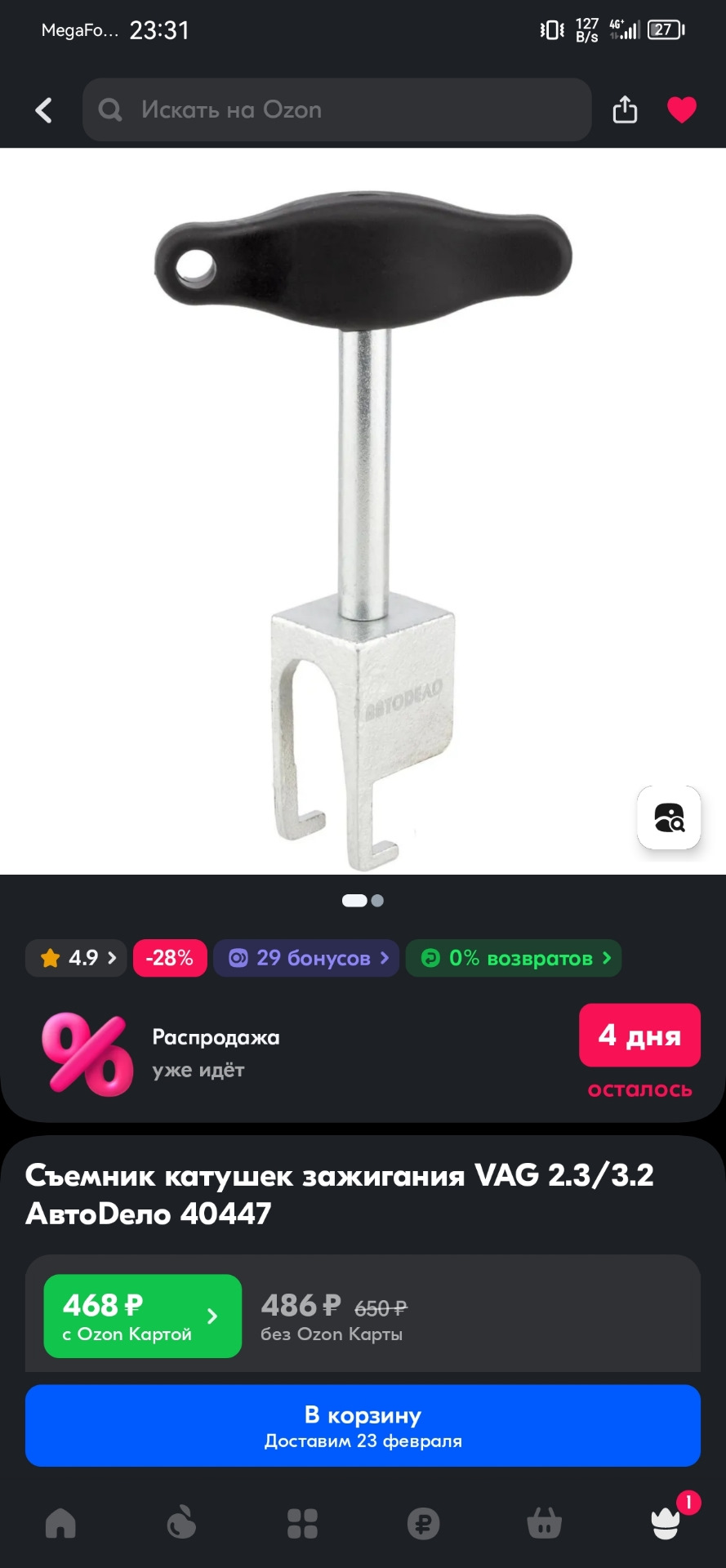This screenshot has width=726, height=1568.
Task: Go back to the previous page
Action: coord(44,110)
